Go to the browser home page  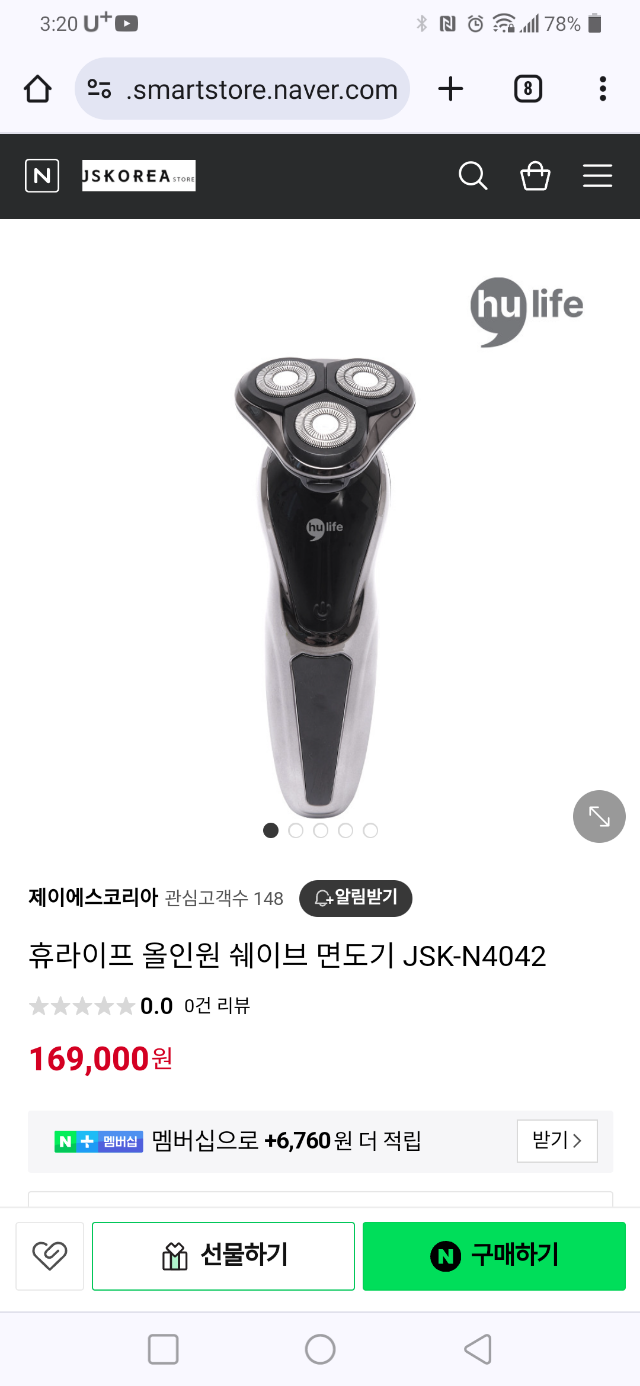click(x=38, y=89)
